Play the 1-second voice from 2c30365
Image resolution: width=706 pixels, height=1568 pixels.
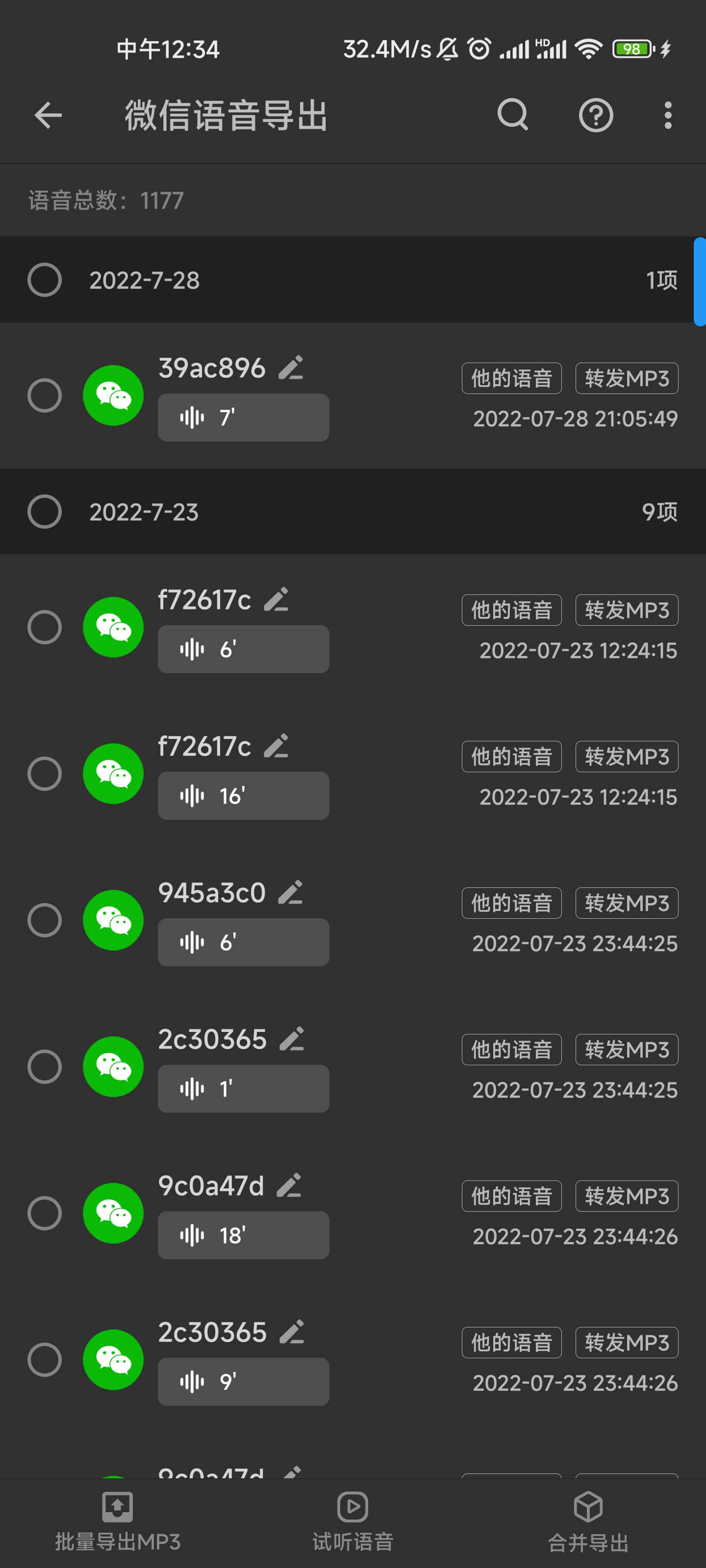tap(243, 1088)
